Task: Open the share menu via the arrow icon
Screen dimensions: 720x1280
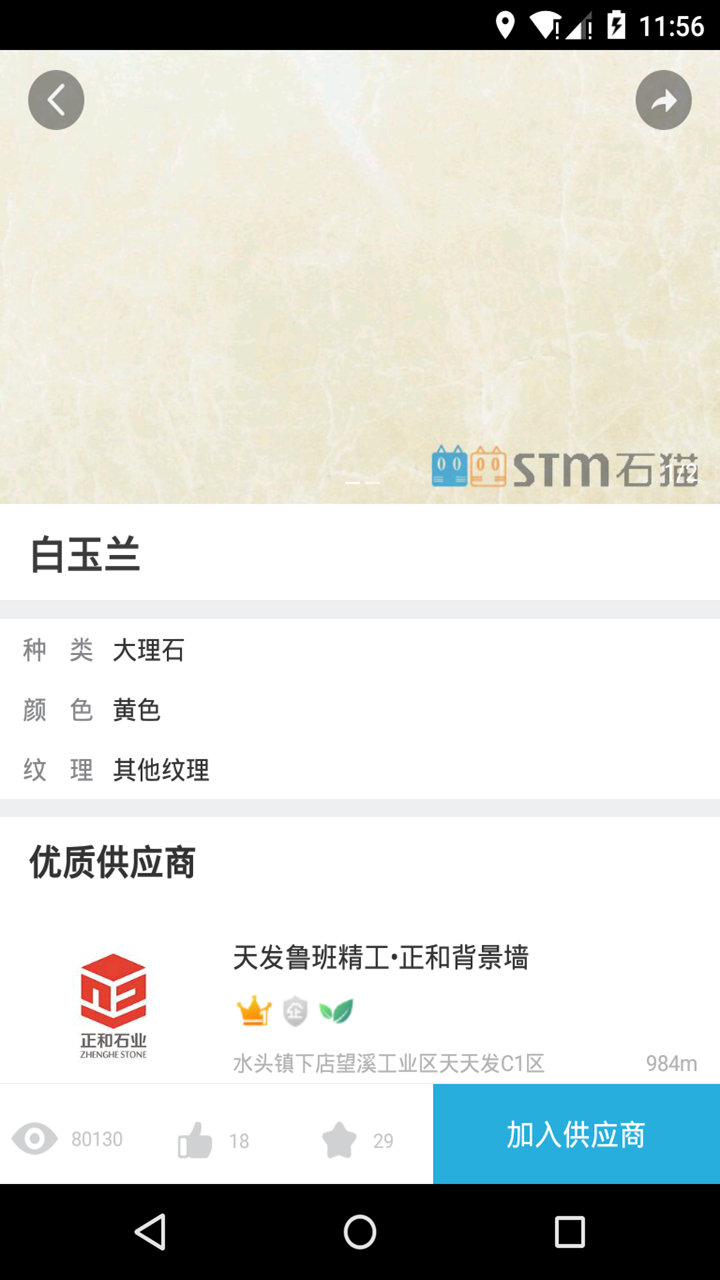Action: 663,100
